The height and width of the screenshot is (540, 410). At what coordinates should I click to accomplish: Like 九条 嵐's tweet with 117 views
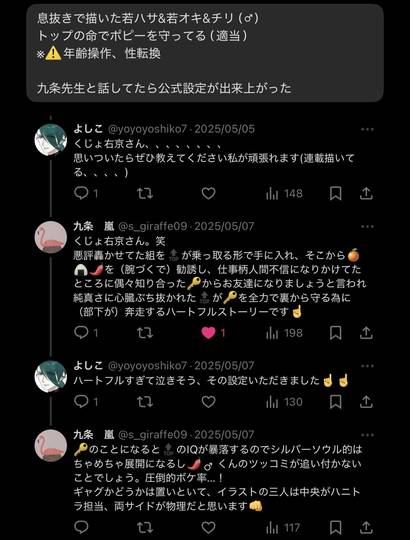click(208, 528)
